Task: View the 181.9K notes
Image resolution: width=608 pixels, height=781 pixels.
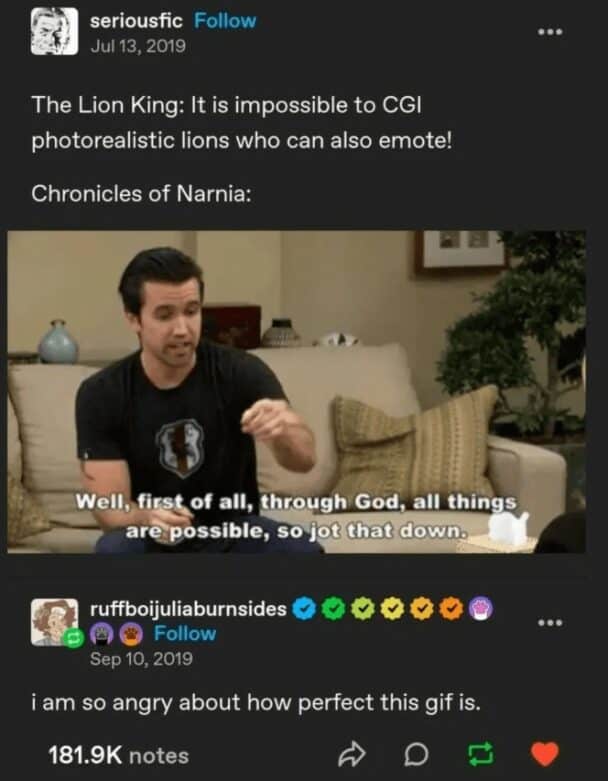Action: pos(118,755)
